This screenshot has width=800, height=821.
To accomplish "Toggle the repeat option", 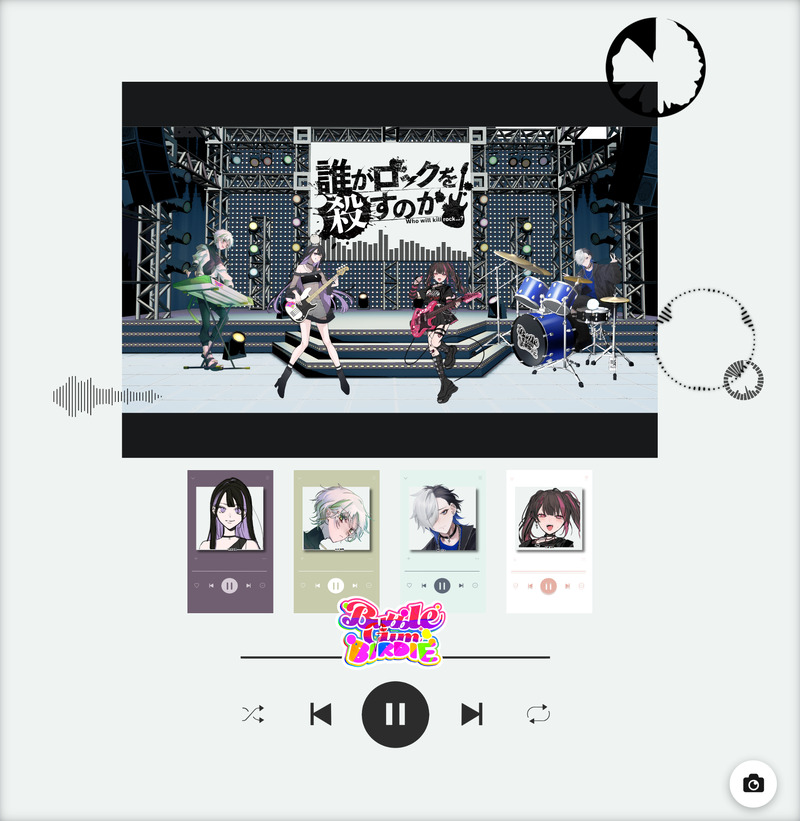I will pos(538,714).
